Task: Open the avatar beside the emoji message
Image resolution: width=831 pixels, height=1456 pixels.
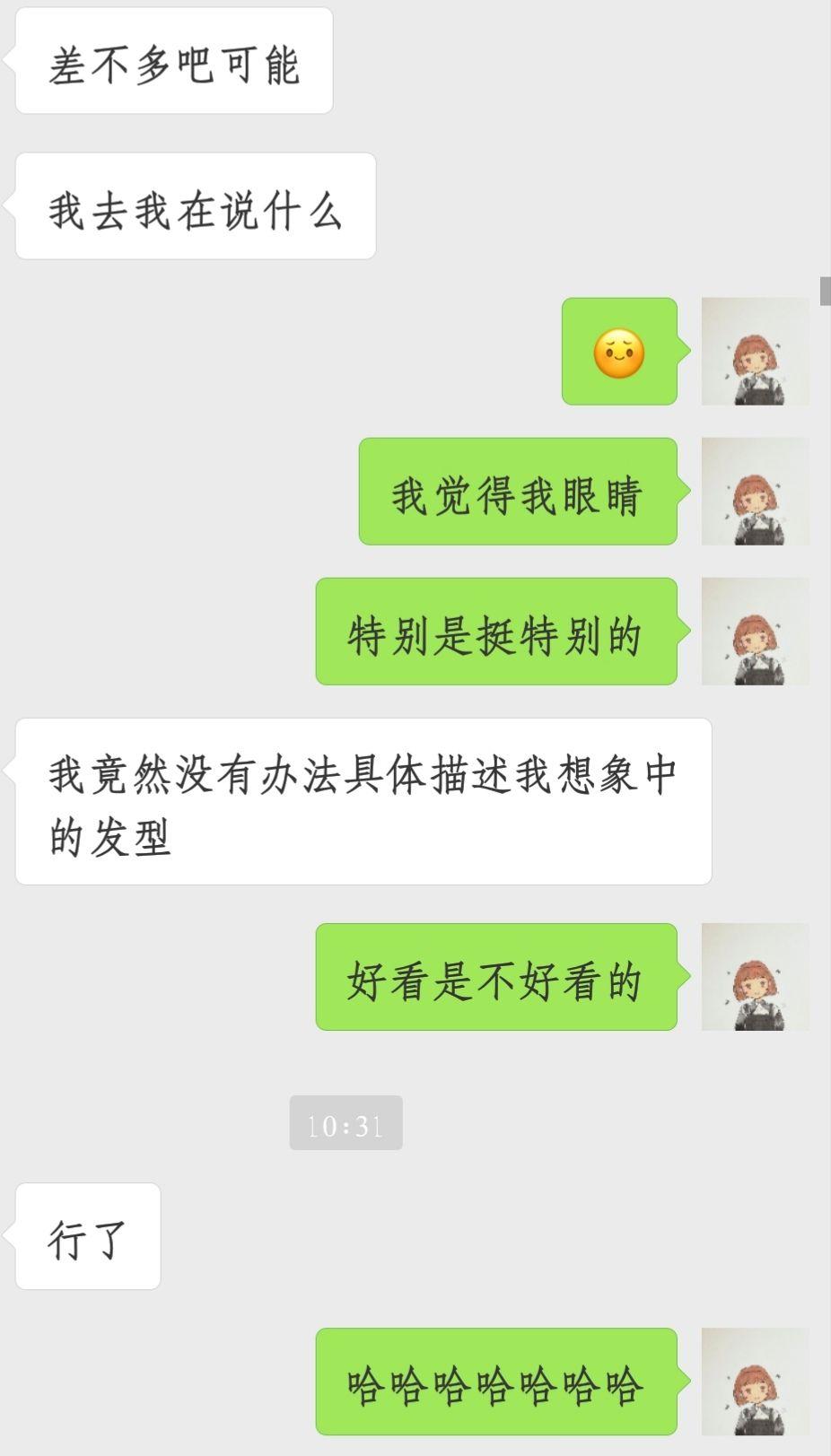Action: pyautogui.click(x=755, y=351)
